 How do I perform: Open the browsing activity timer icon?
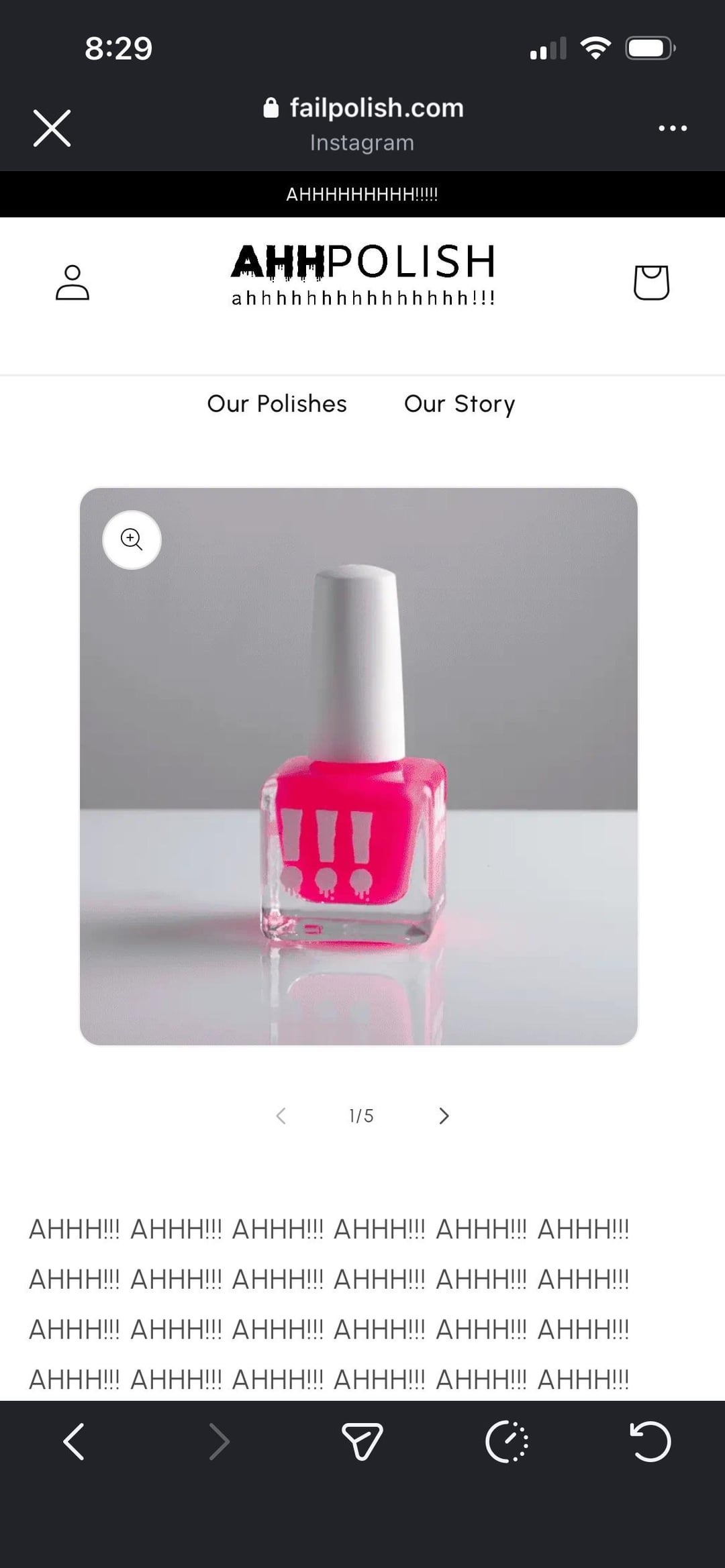click(507, 1441)
